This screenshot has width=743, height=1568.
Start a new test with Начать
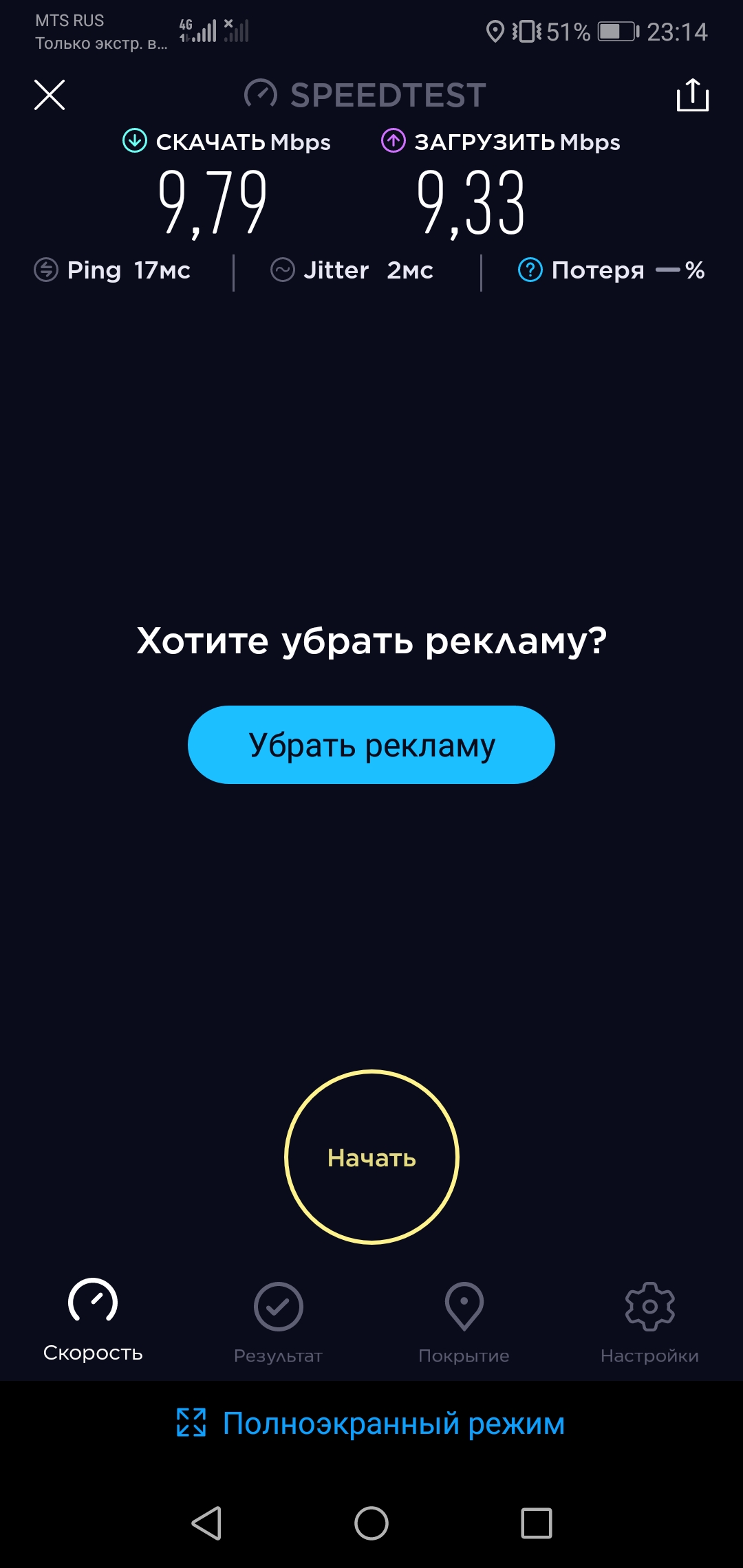click(x=371, y=1157)
